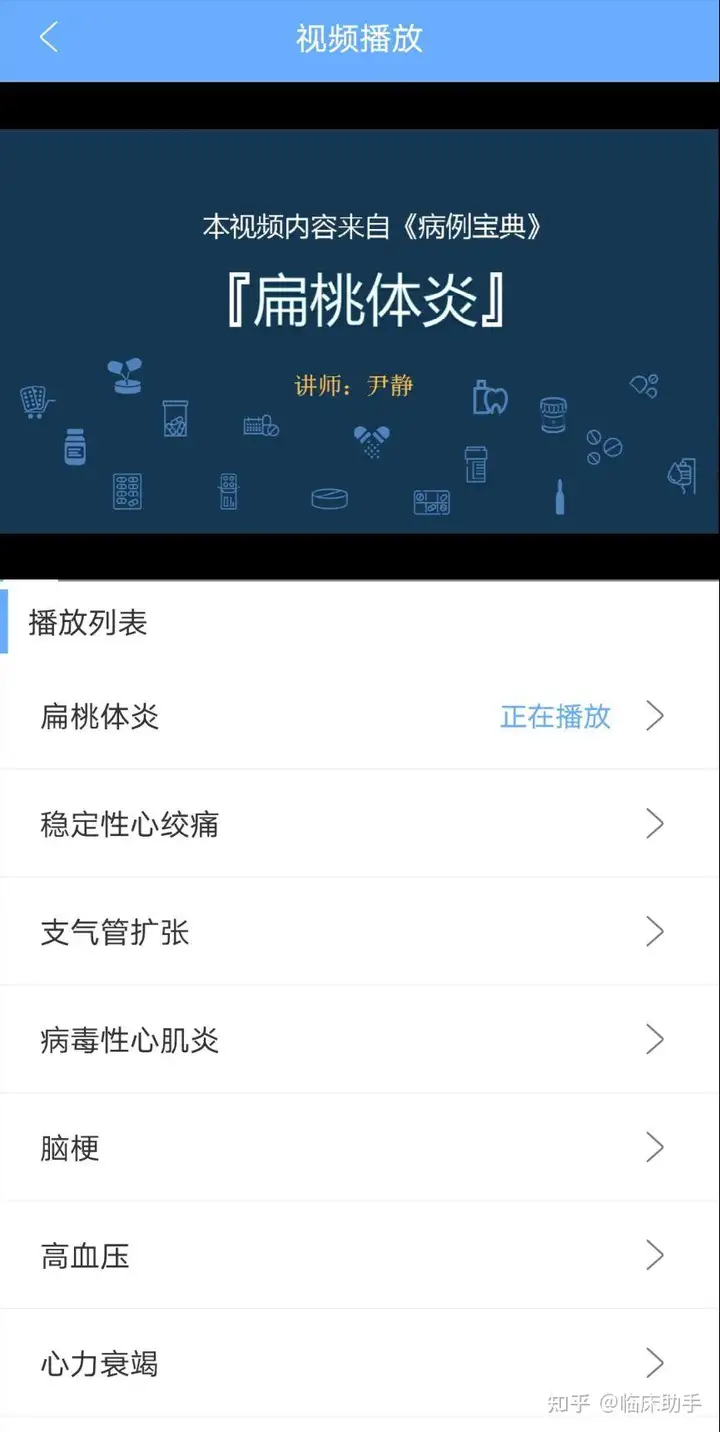The image size is (720, 1432).
Task: Go back using the top-left arrow
Action: [48, 39]
